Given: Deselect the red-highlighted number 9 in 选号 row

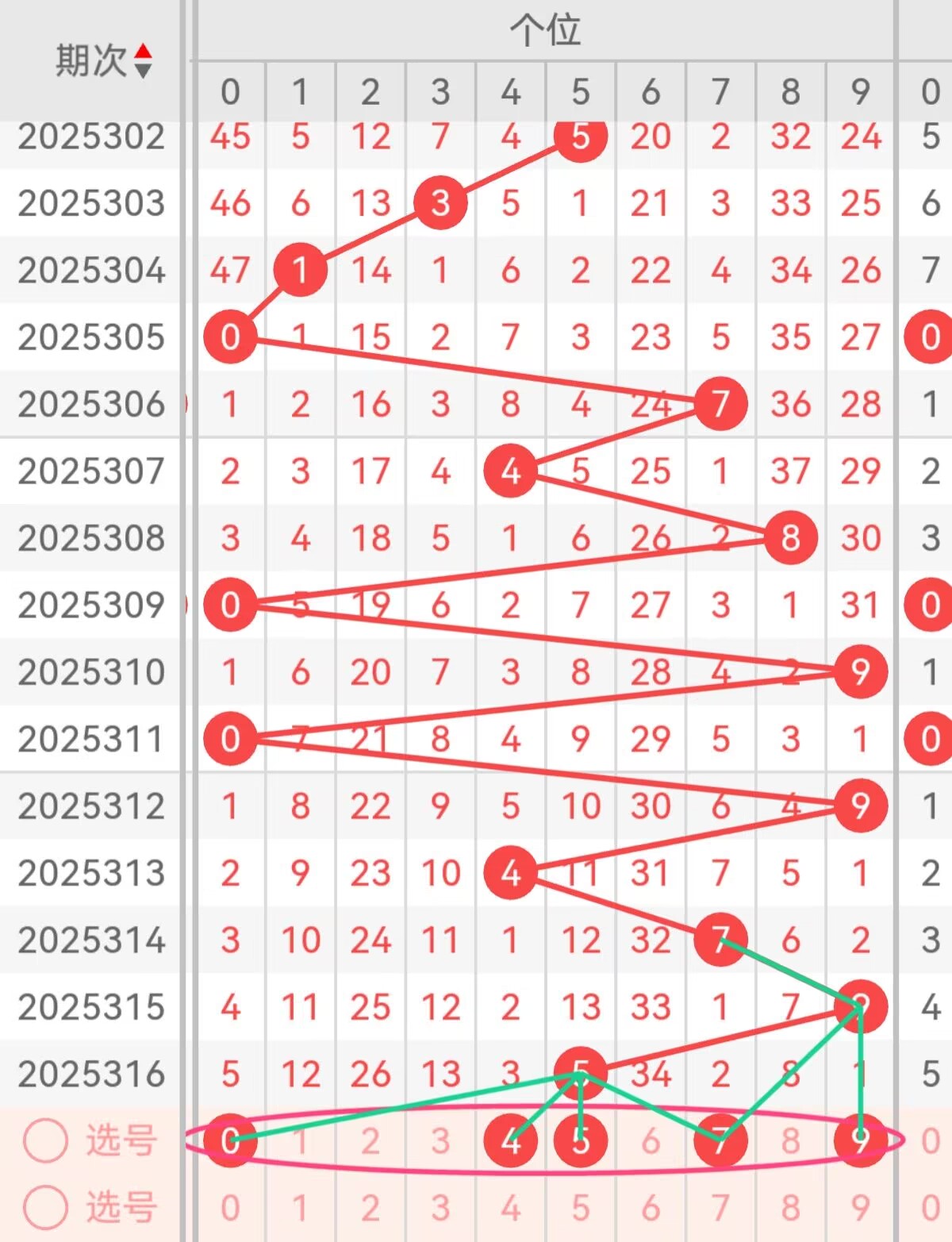Looking at the screenshot, I should coord(861,1140).
